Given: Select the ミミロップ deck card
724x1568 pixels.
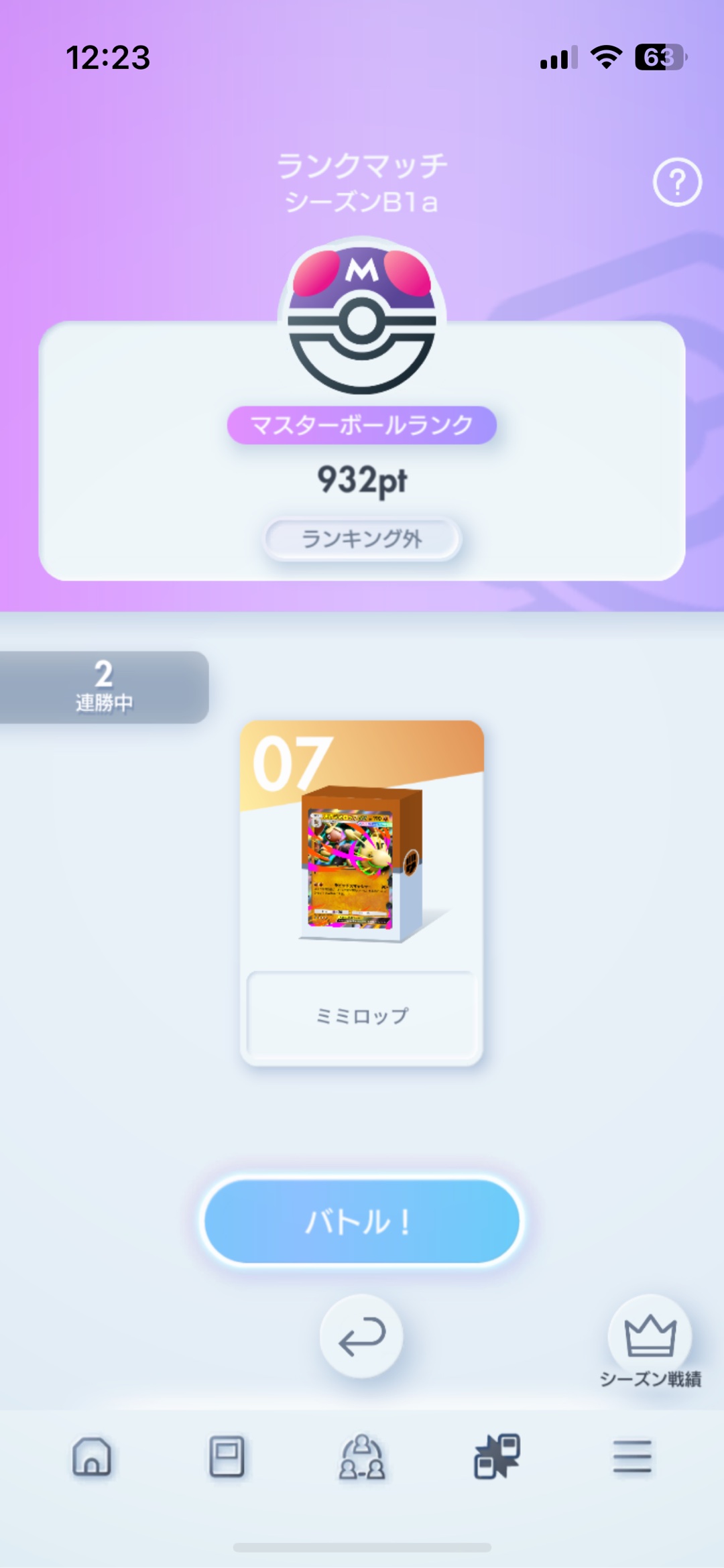Looking at the screenshot, I should point(362,892).
